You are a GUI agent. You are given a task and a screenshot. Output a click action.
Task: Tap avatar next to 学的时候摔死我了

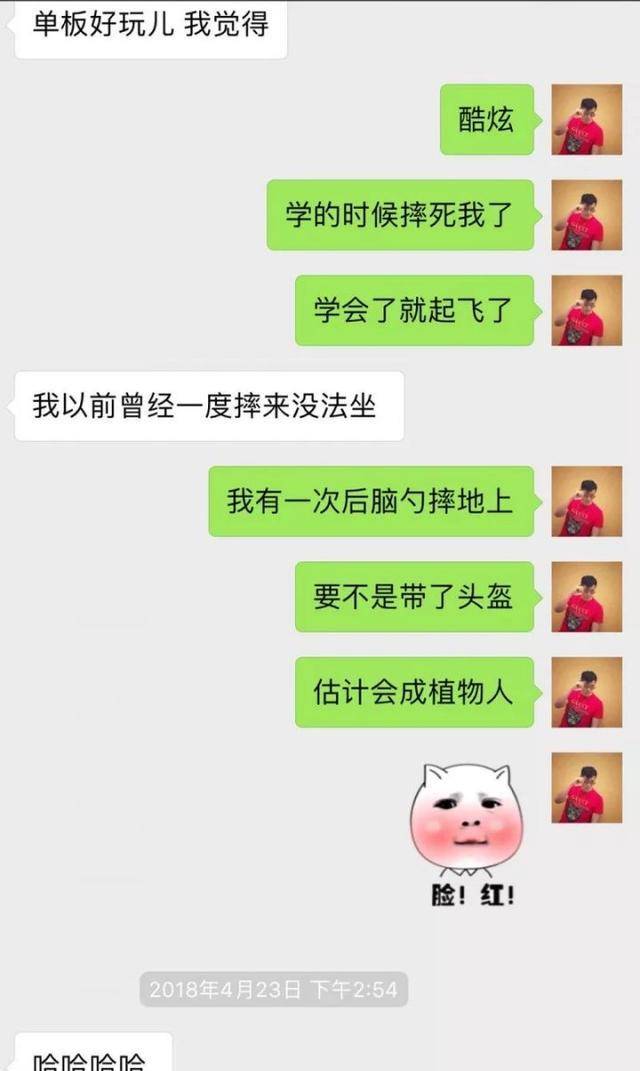pyautogui.click(x=587, y=215)
